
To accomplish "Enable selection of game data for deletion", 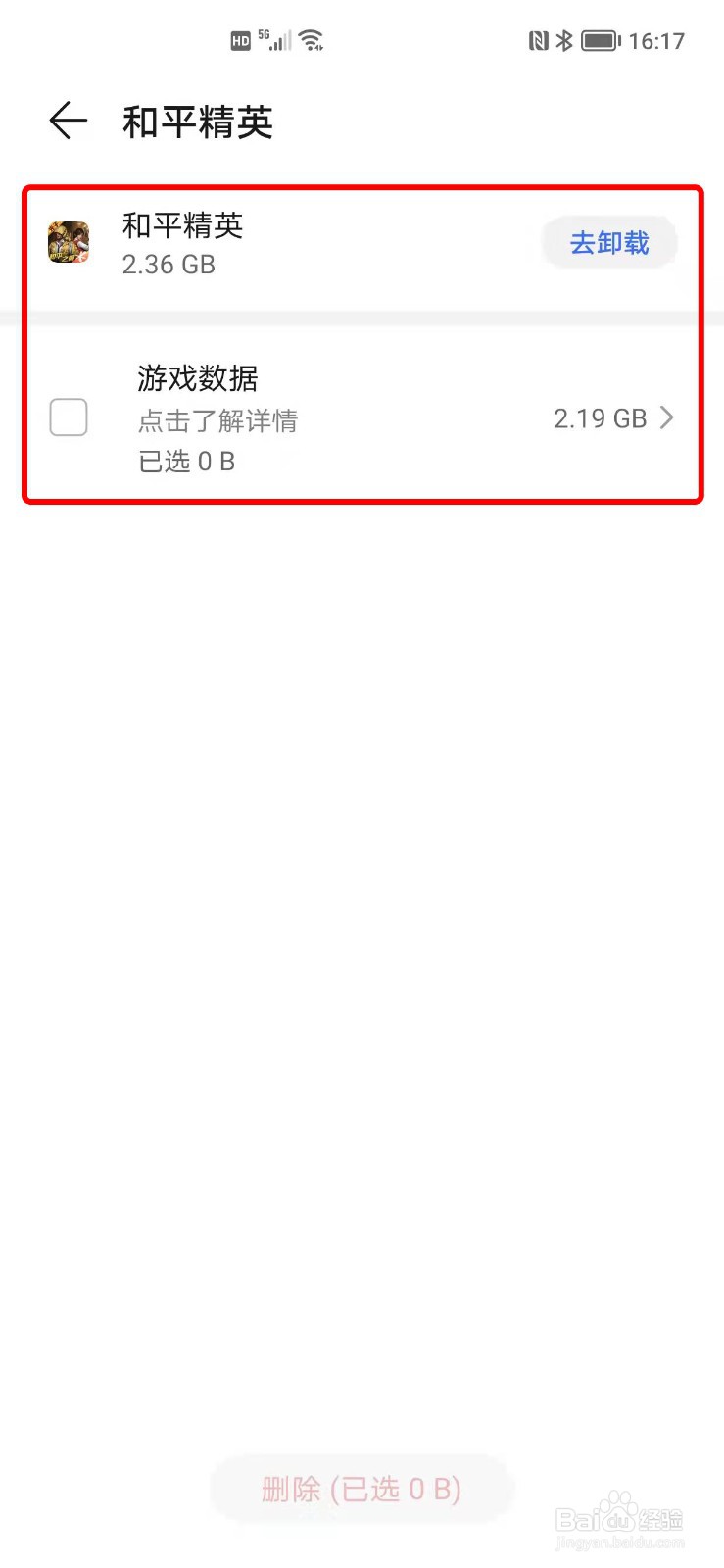I will tap(68, 418).
